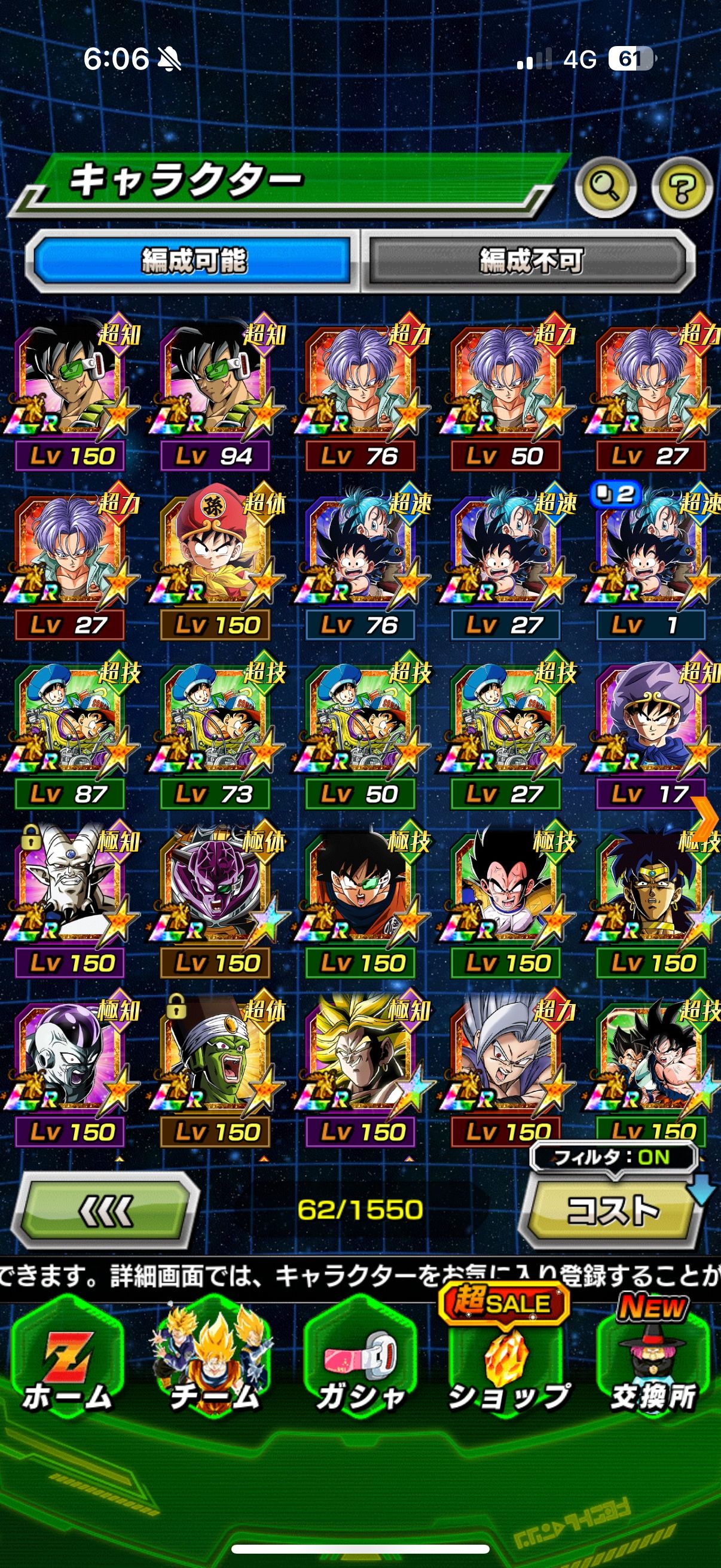Open the magnifying glass search icon
The width and height of the screenshot is (721, 1568).
[606, 187]
